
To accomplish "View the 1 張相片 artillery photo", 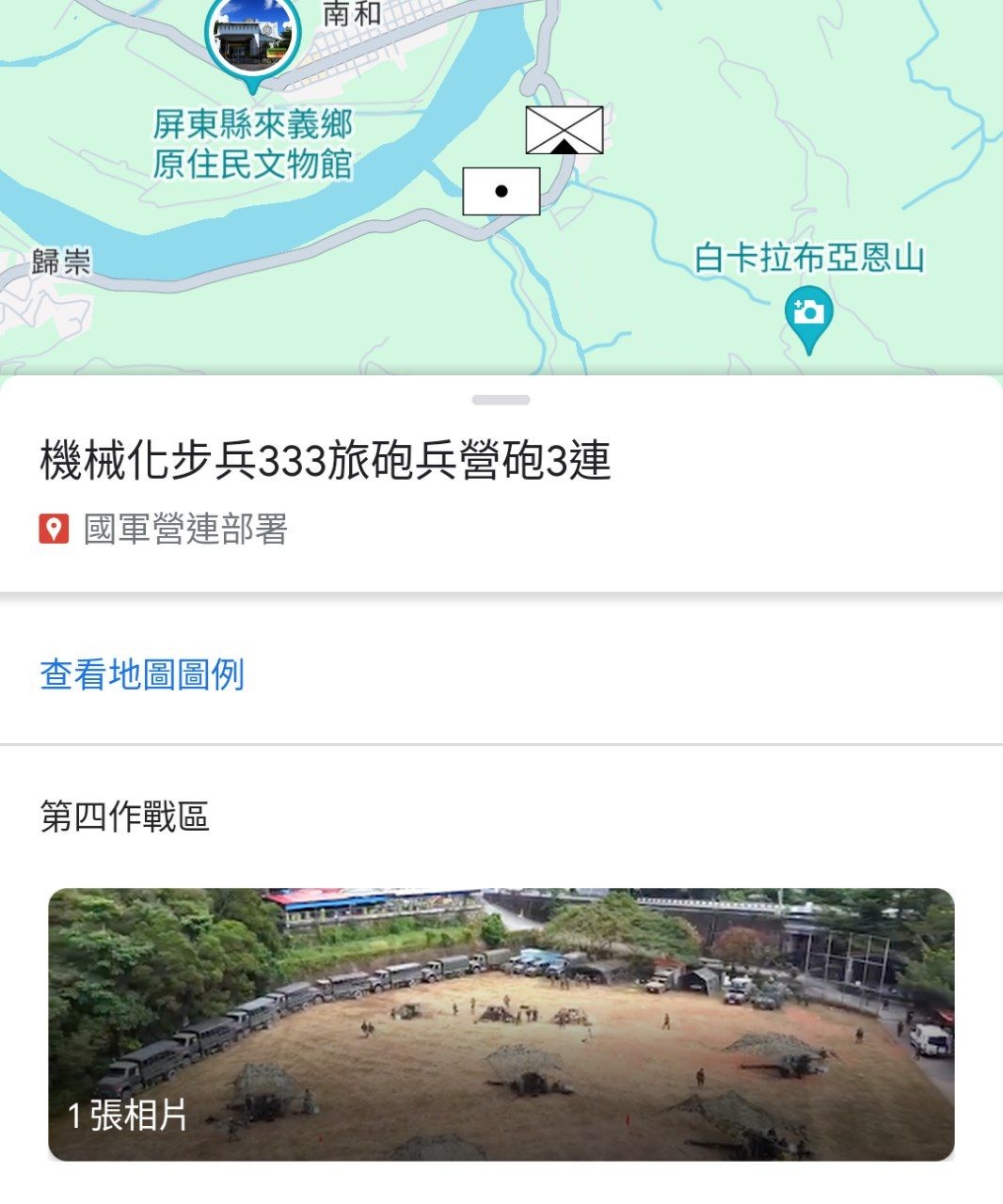I will [x=501, y=1023].
